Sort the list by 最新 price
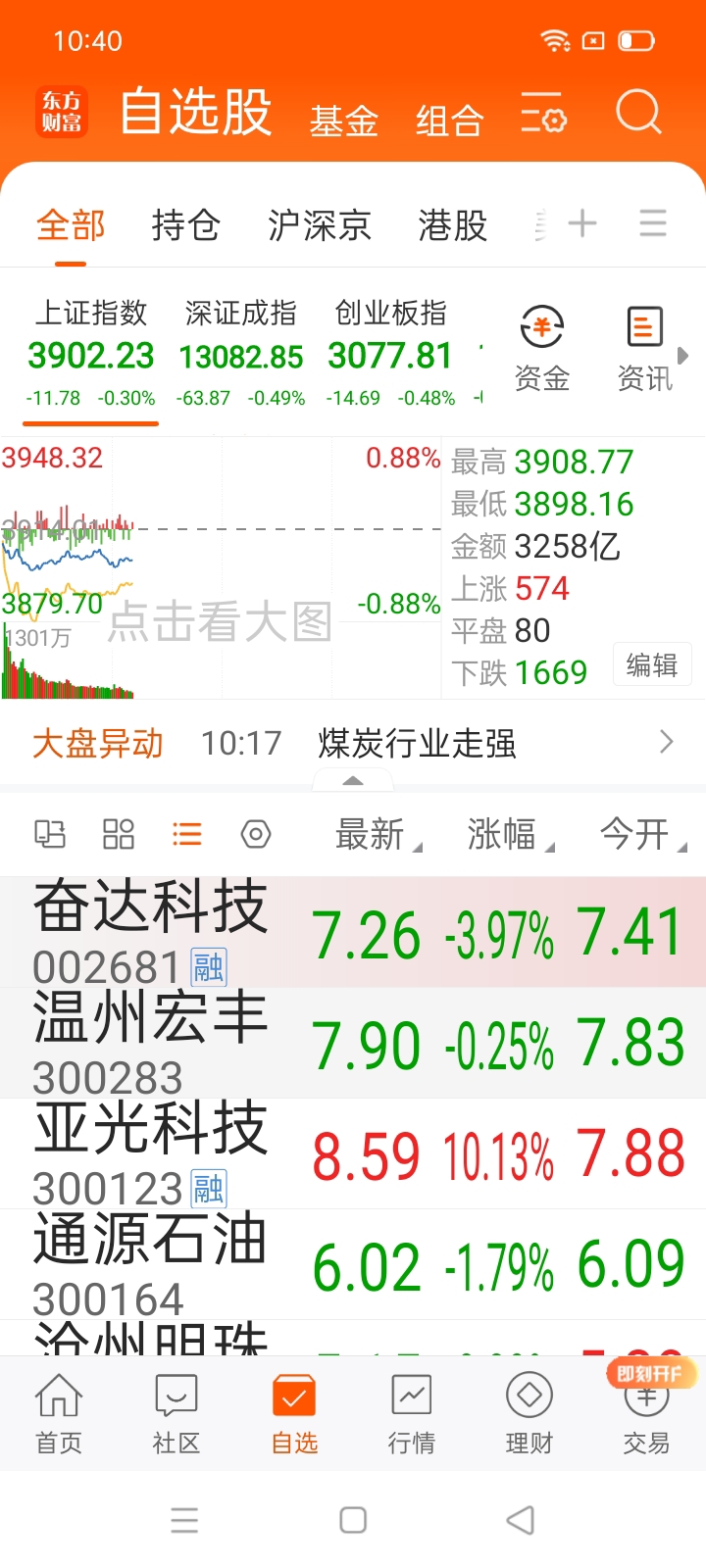706x1568 pixels. tap(375, 835)
